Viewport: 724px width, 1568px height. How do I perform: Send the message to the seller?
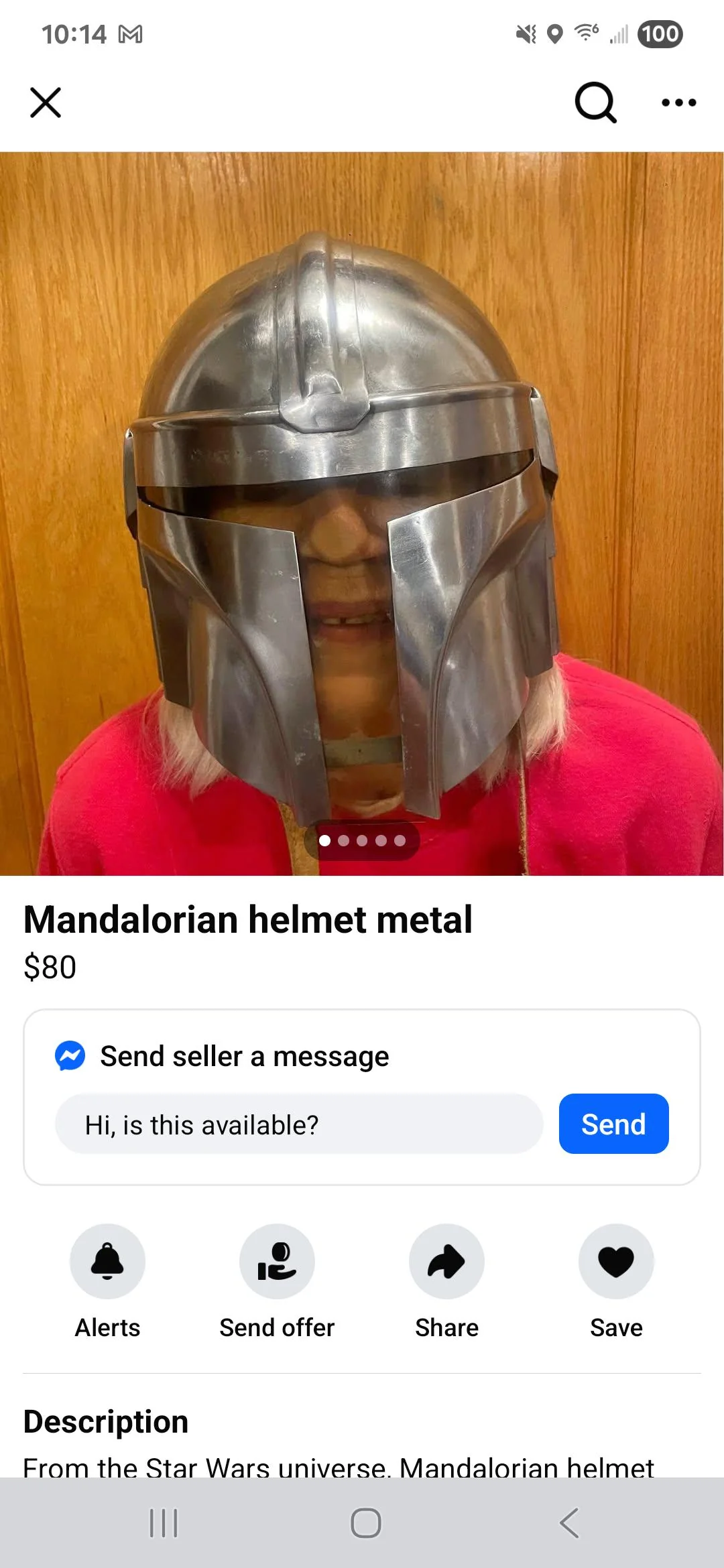(613, 1124)
